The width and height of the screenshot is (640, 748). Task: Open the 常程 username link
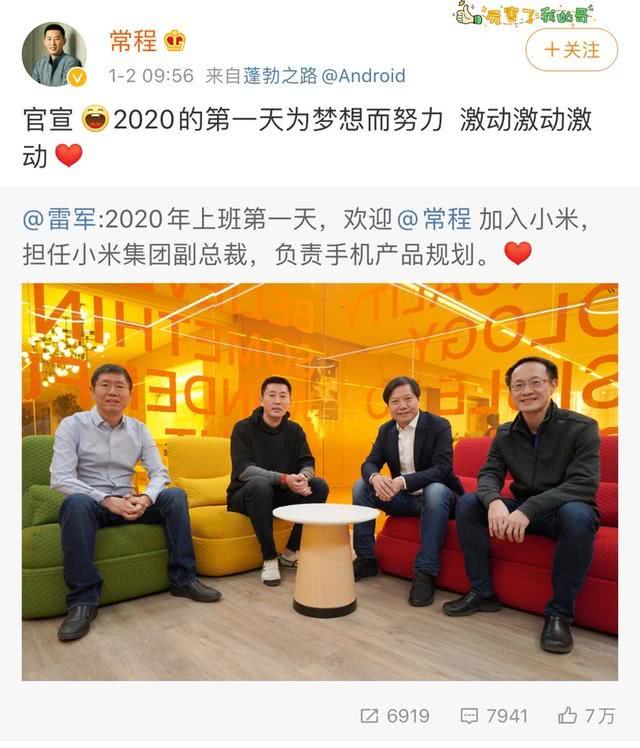point(132,41)
